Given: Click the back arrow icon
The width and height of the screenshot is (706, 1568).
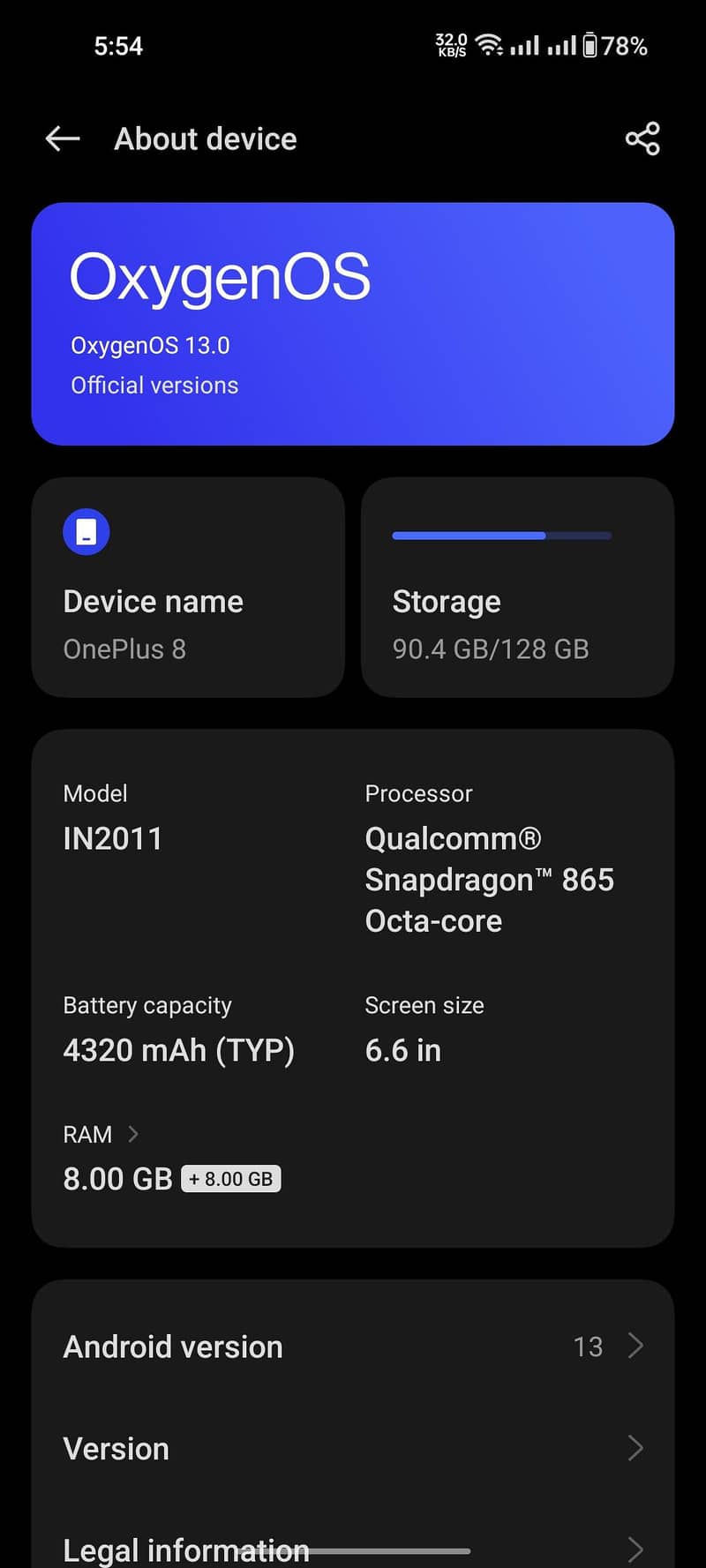Looking at the screenshot, I should point(61,139).
